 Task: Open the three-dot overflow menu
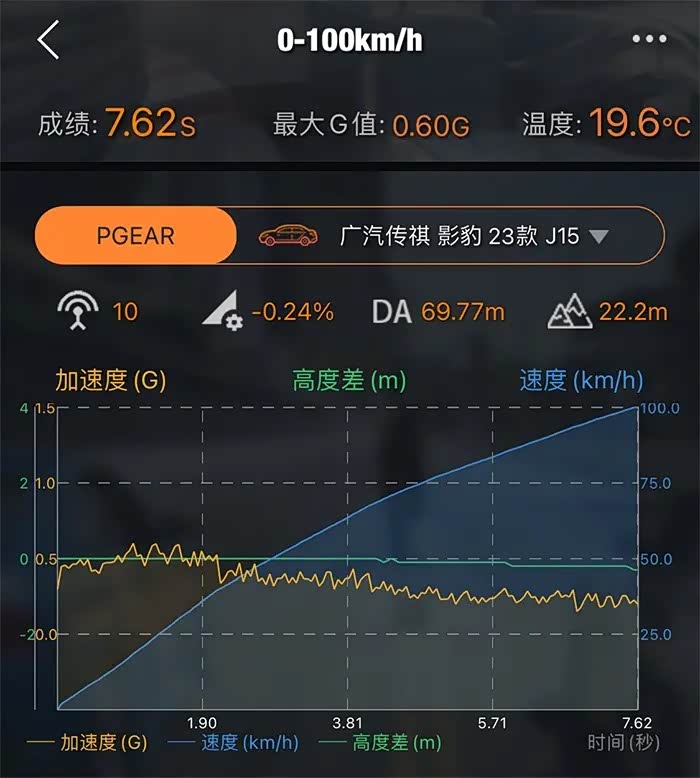[649, 40]
